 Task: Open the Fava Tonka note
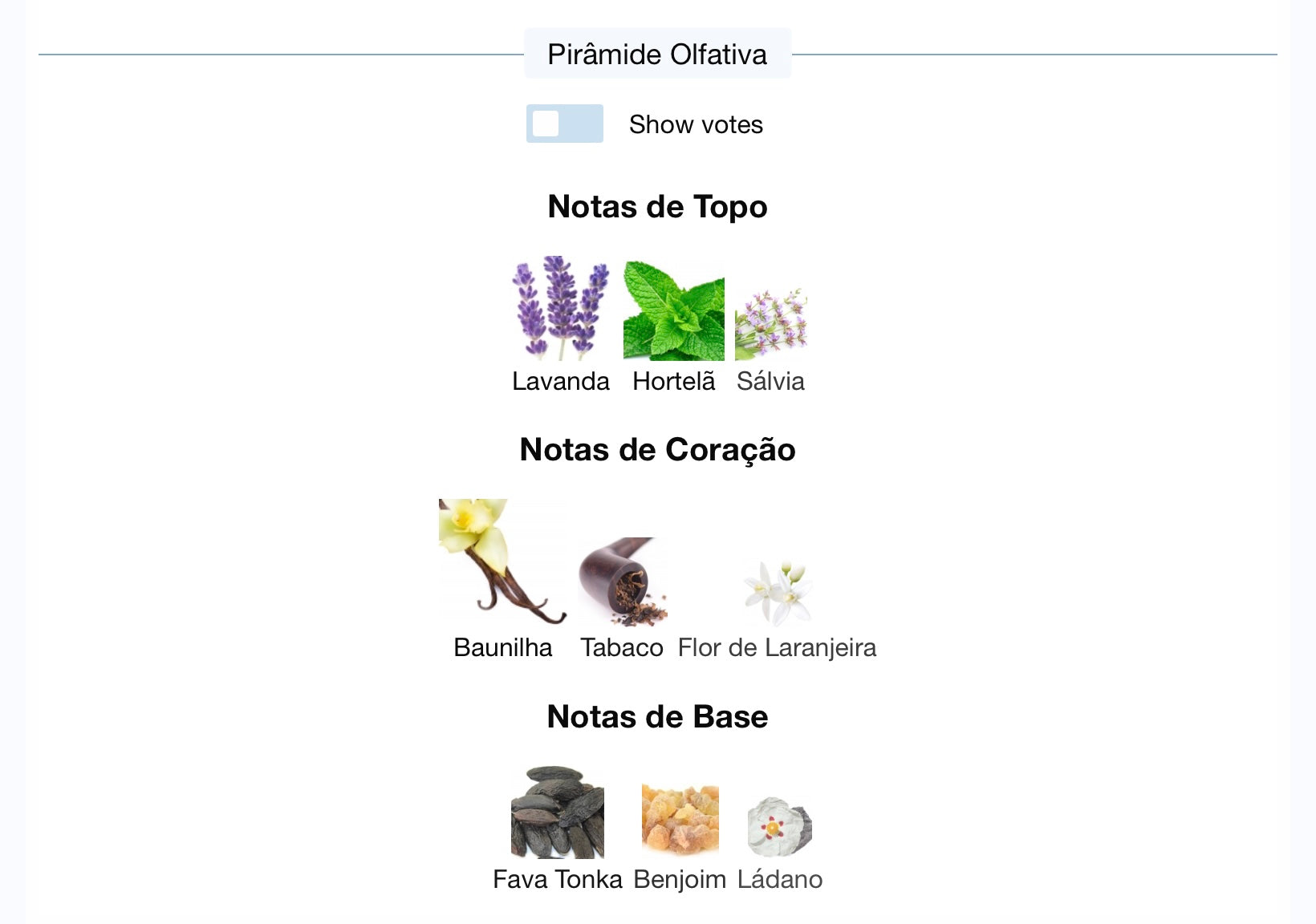coord(557,813)
